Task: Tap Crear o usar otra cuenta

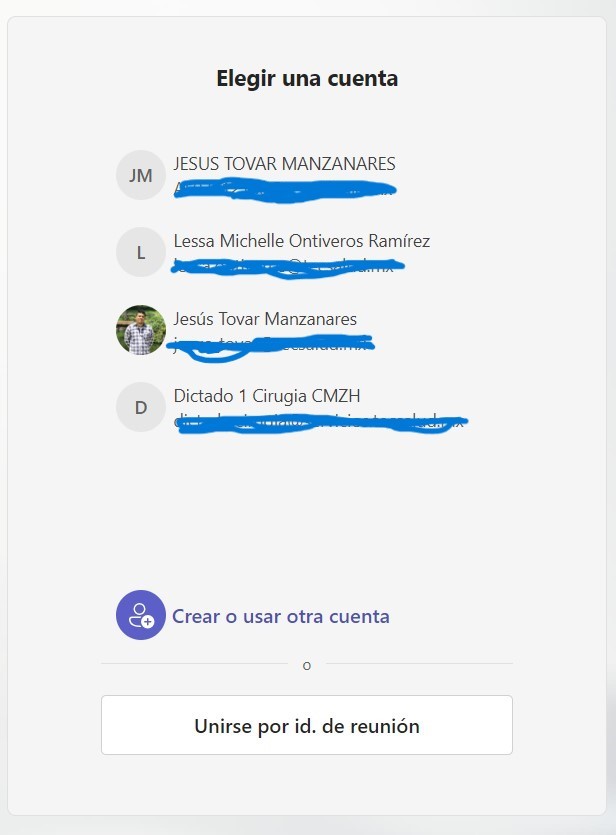Action: [280, 616]
